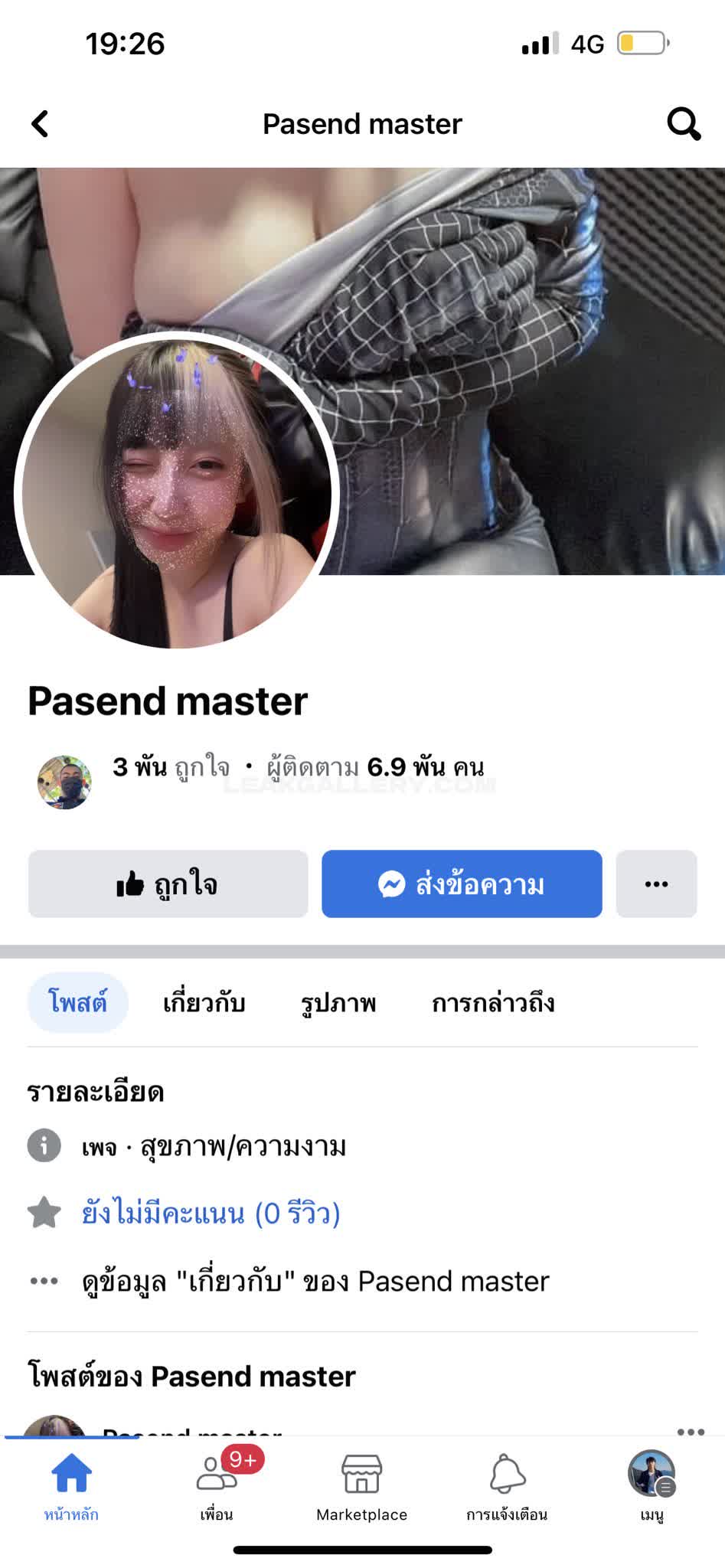Viewport: 725px width, 1568px height.
Task: Open the reviews link ยังไม่มีคะแนน
Action: pos(211,1214)
